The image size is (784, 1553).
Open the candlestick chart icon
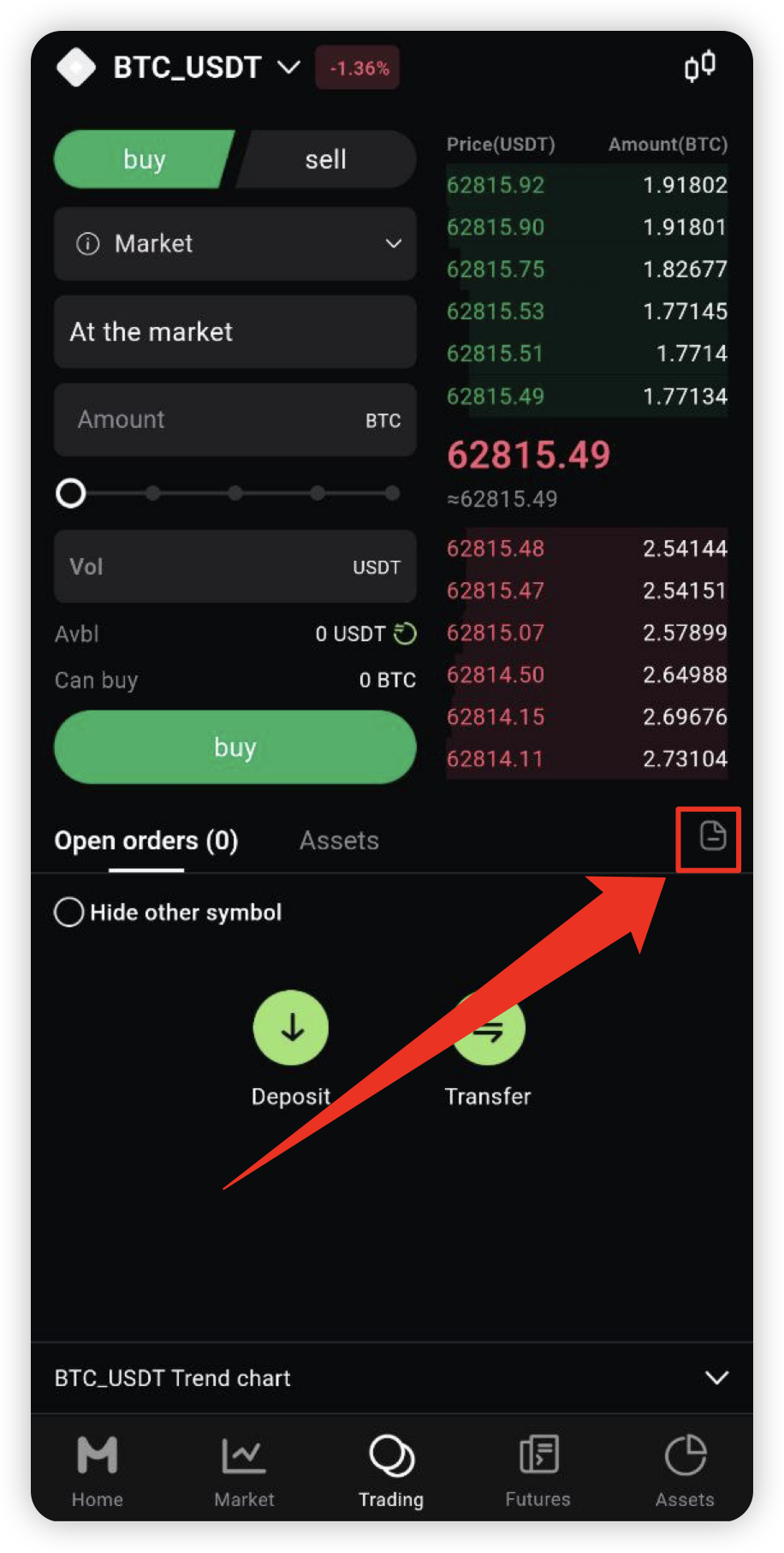[x=699, y=67]
